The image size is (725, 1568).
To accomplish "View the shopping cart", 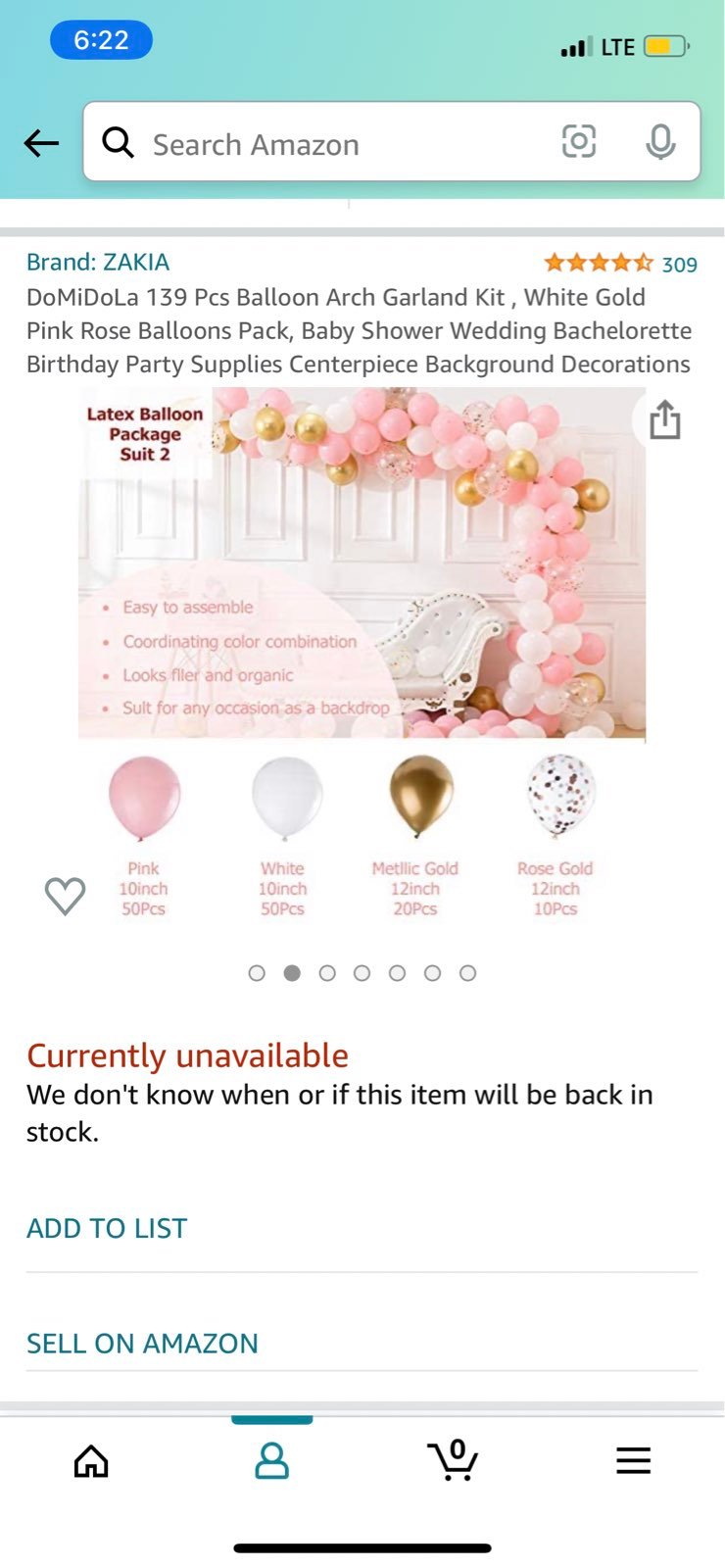I will point(453,1459).
